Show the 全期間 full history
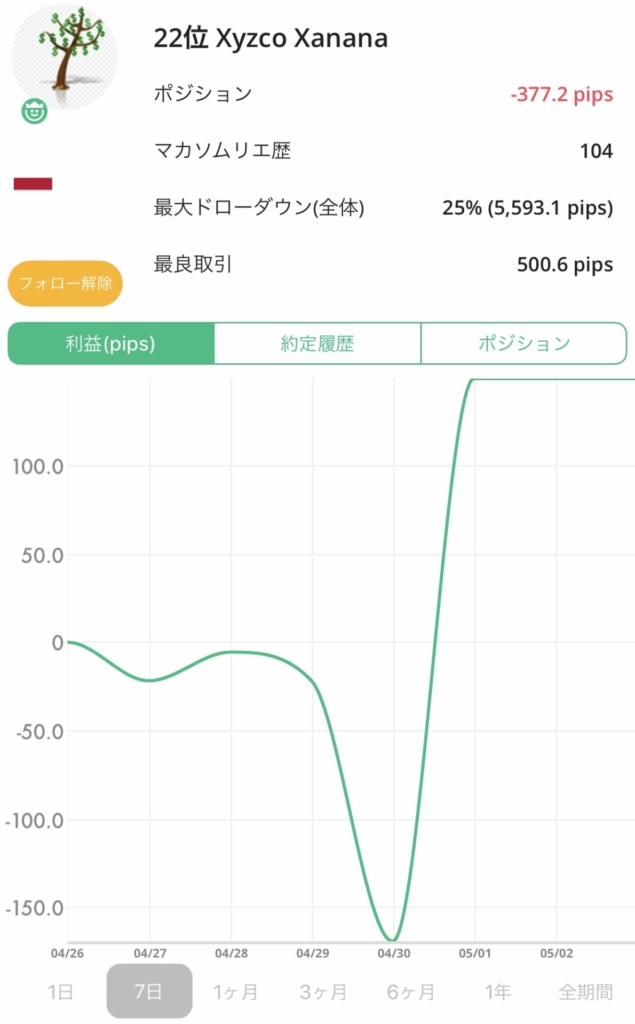The width and height of the screenshot is (635, 1024). pyautogui.click(x=585, y=992)
